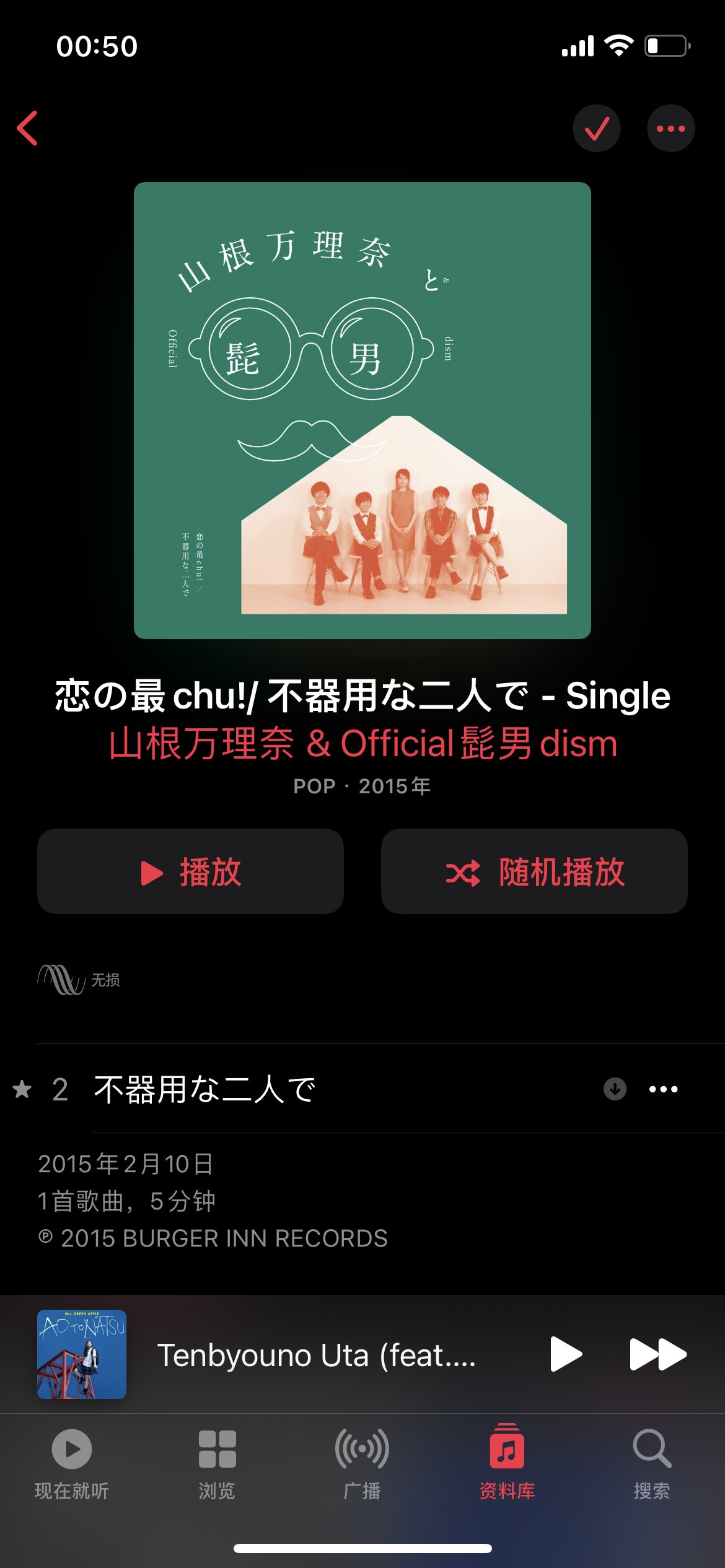Resume playback in the mini player

(566, 1354)
